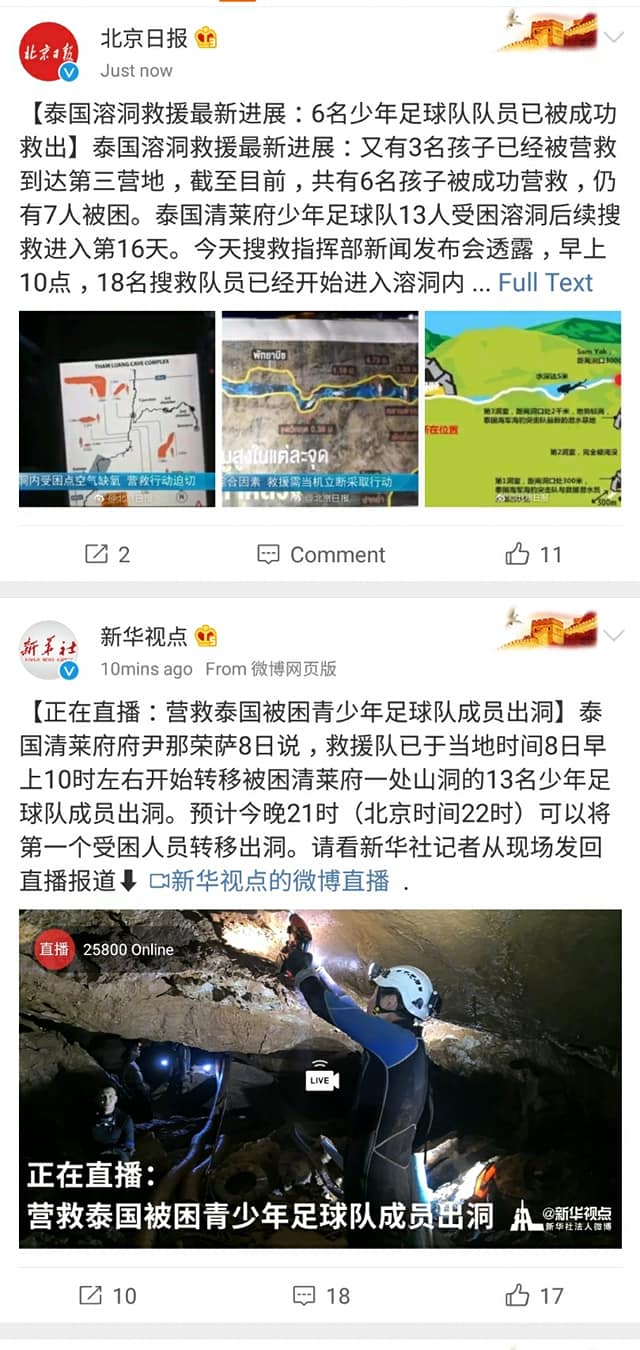The width and height of the screenshot is (640, 1350).
Task: Open third green map image in 北京日报 post
Action: (x=522, y=409)
